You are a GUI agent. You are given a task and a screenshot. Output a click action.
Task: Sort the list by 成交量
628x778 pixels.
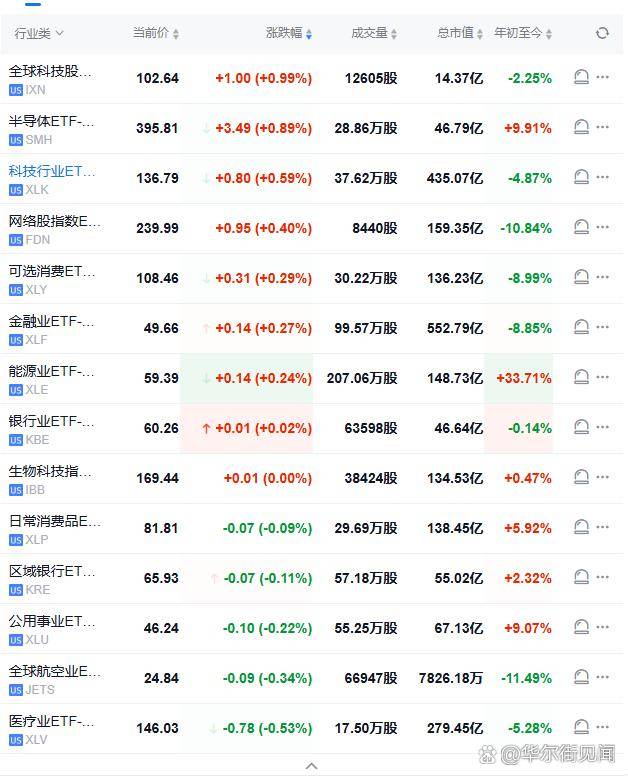pos(374,33)
